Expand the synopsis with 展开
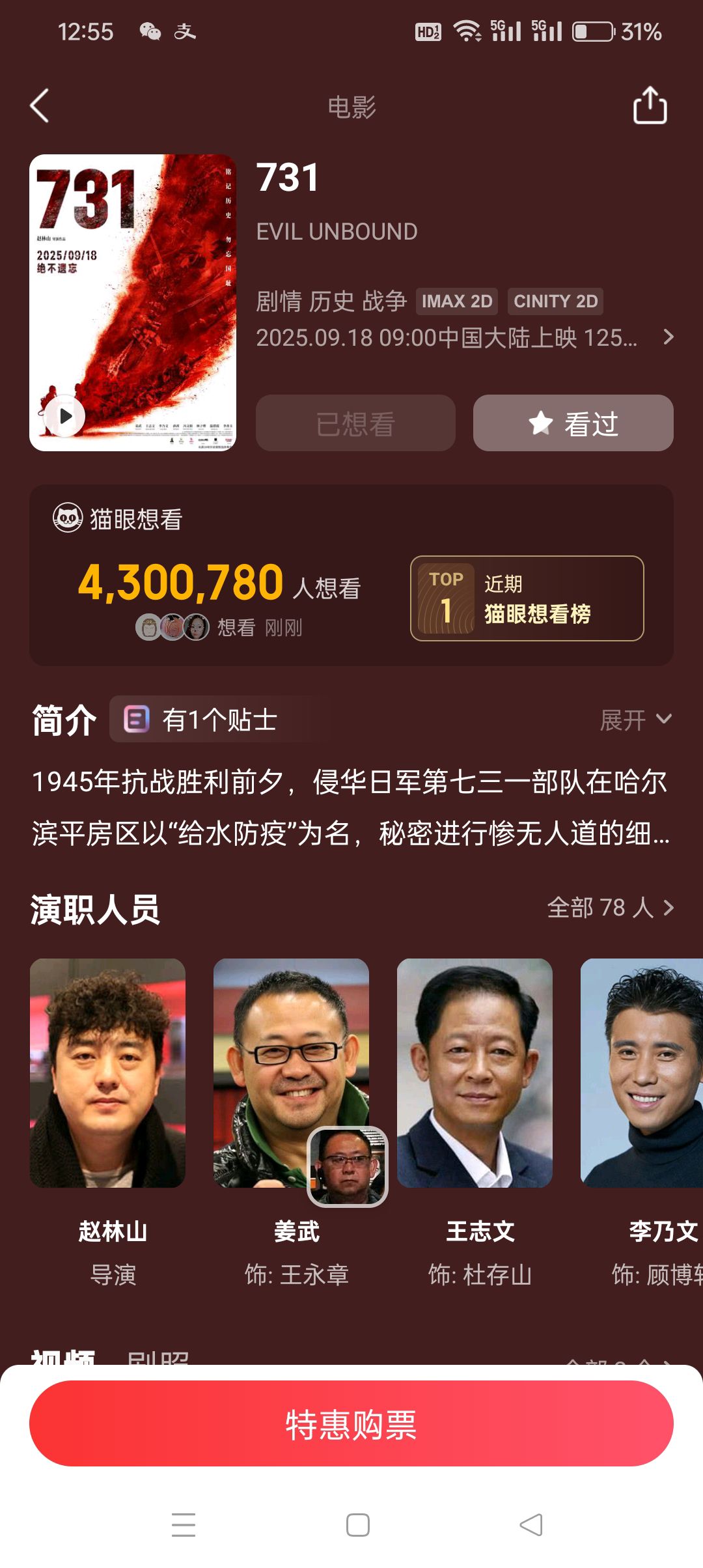The width and height of the screenshot is (703, 1568). pyautogui.click(x=635, y=720)
